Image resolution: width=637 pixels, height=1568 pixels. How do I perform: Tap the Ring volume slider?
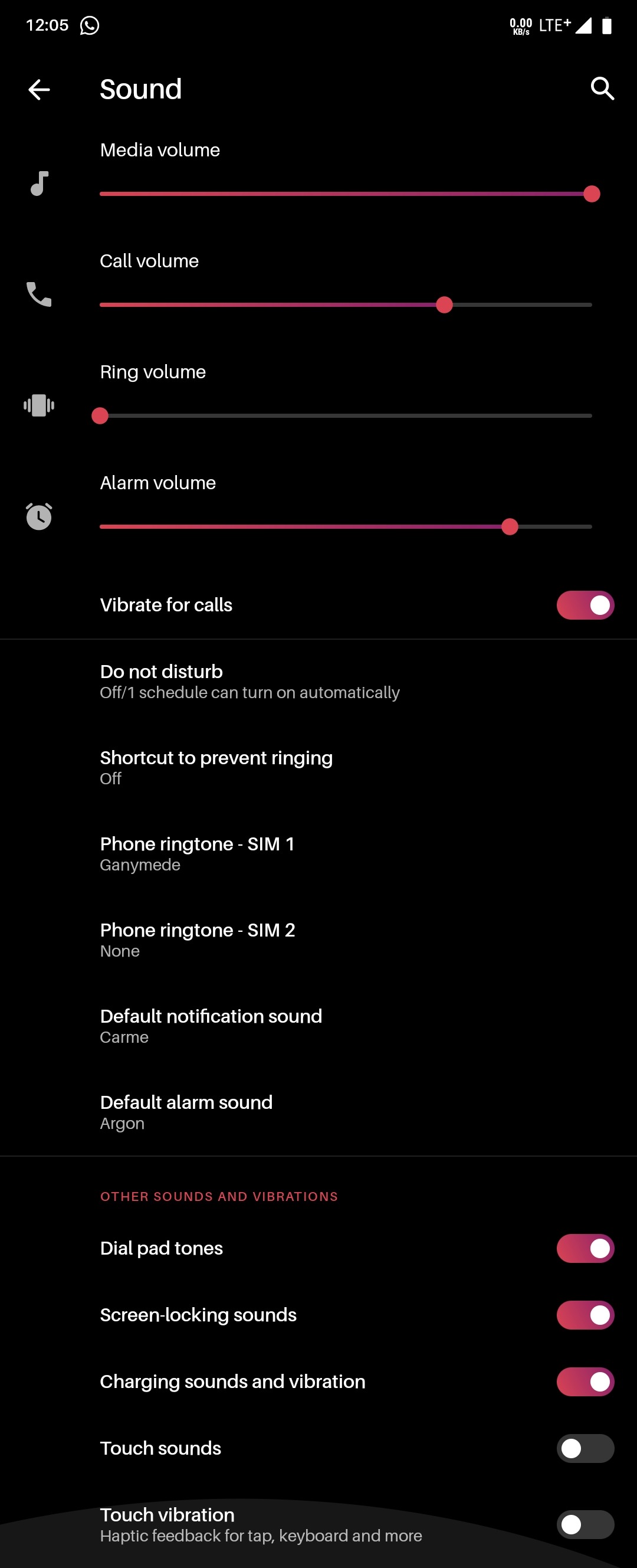346,415
